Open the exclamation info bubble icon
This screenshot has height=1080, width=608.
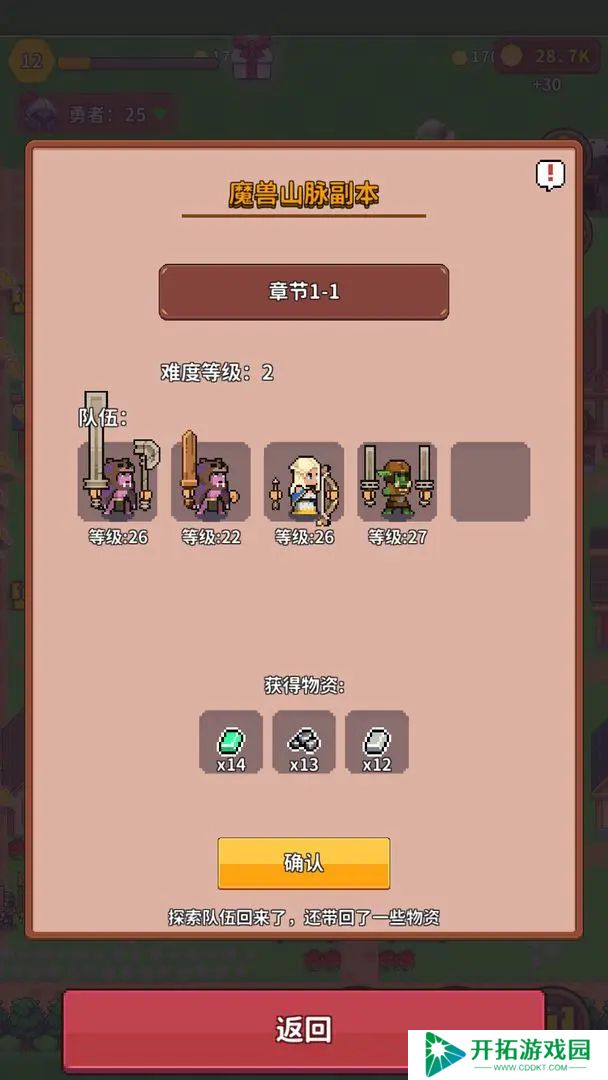(550, 175)
